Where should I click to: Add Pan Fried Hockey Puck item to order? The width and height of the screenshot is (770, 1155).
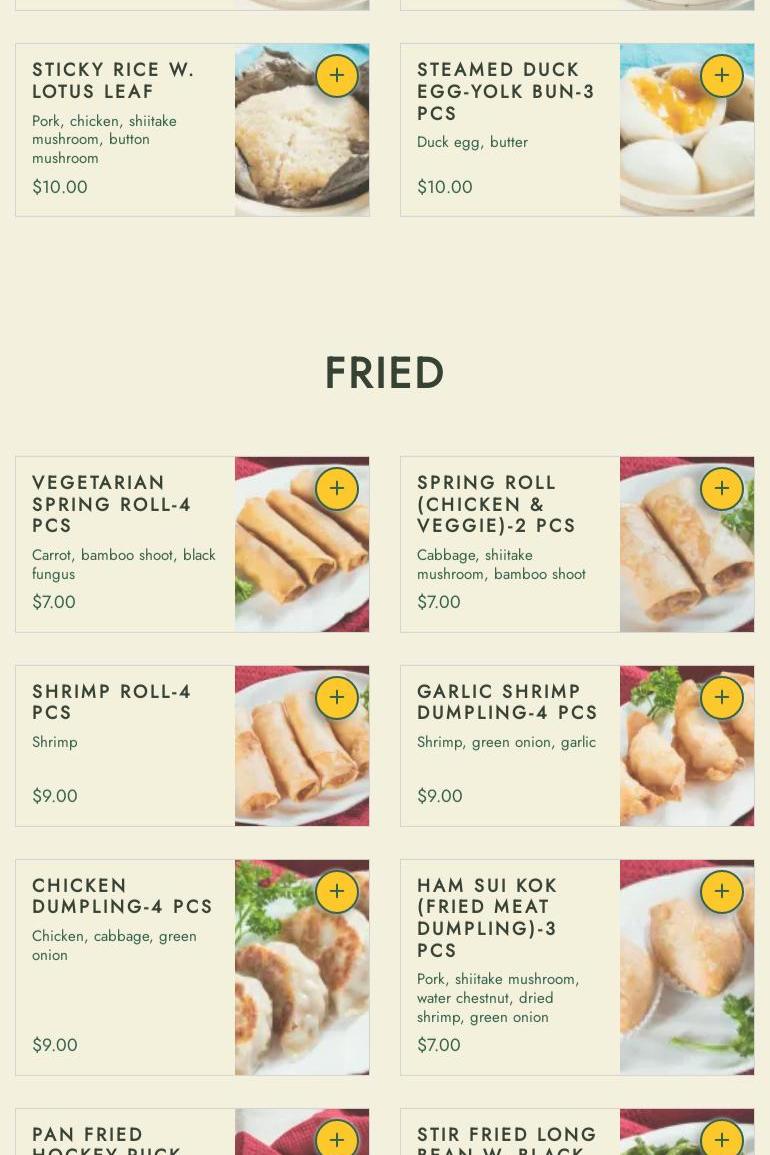coord(337,1140)
